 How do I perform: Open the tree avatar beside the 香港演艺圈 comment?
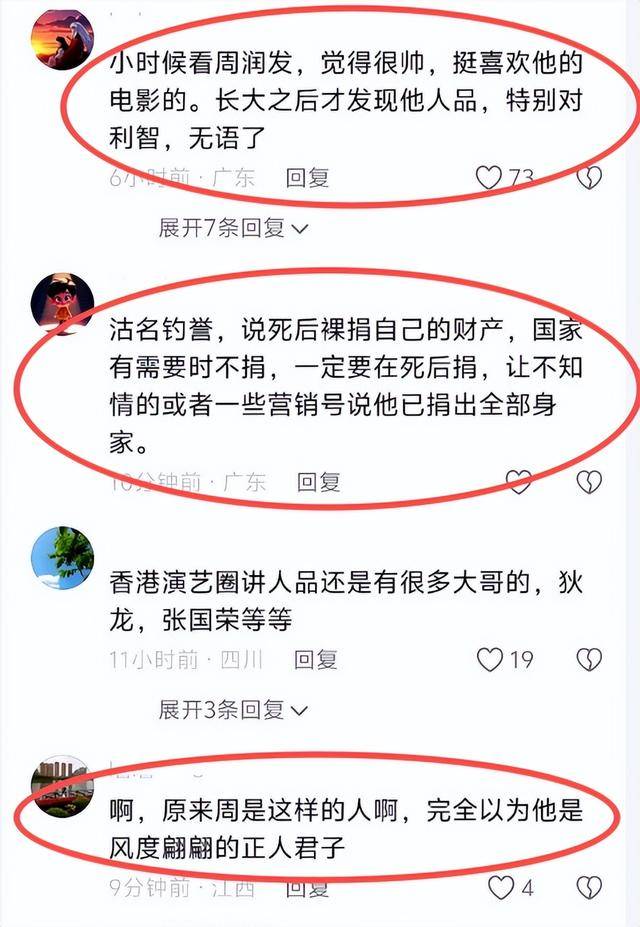point(63,557)
